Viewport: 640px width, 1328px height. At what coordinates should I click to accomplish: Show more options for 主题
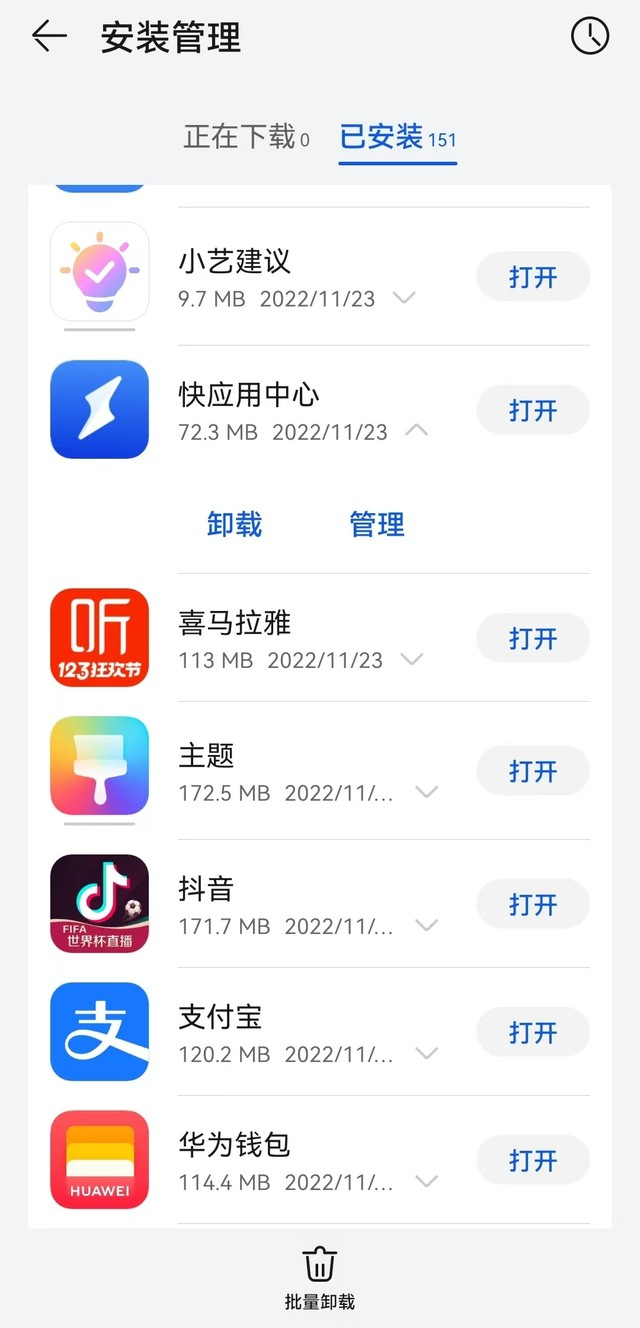click(x=427, y=792)
